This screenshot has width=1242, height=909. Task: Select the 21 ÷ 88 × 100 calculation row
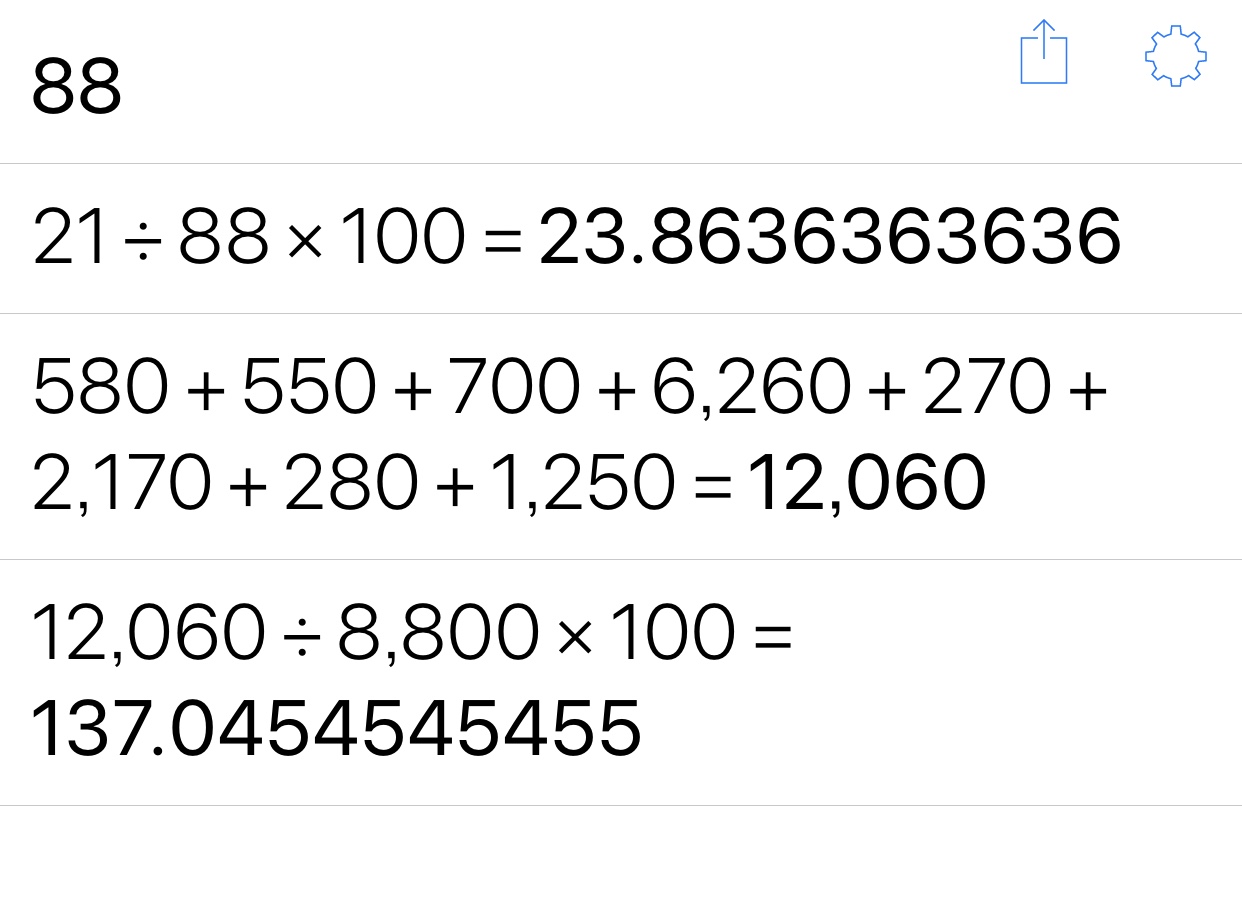coord(576,240)
